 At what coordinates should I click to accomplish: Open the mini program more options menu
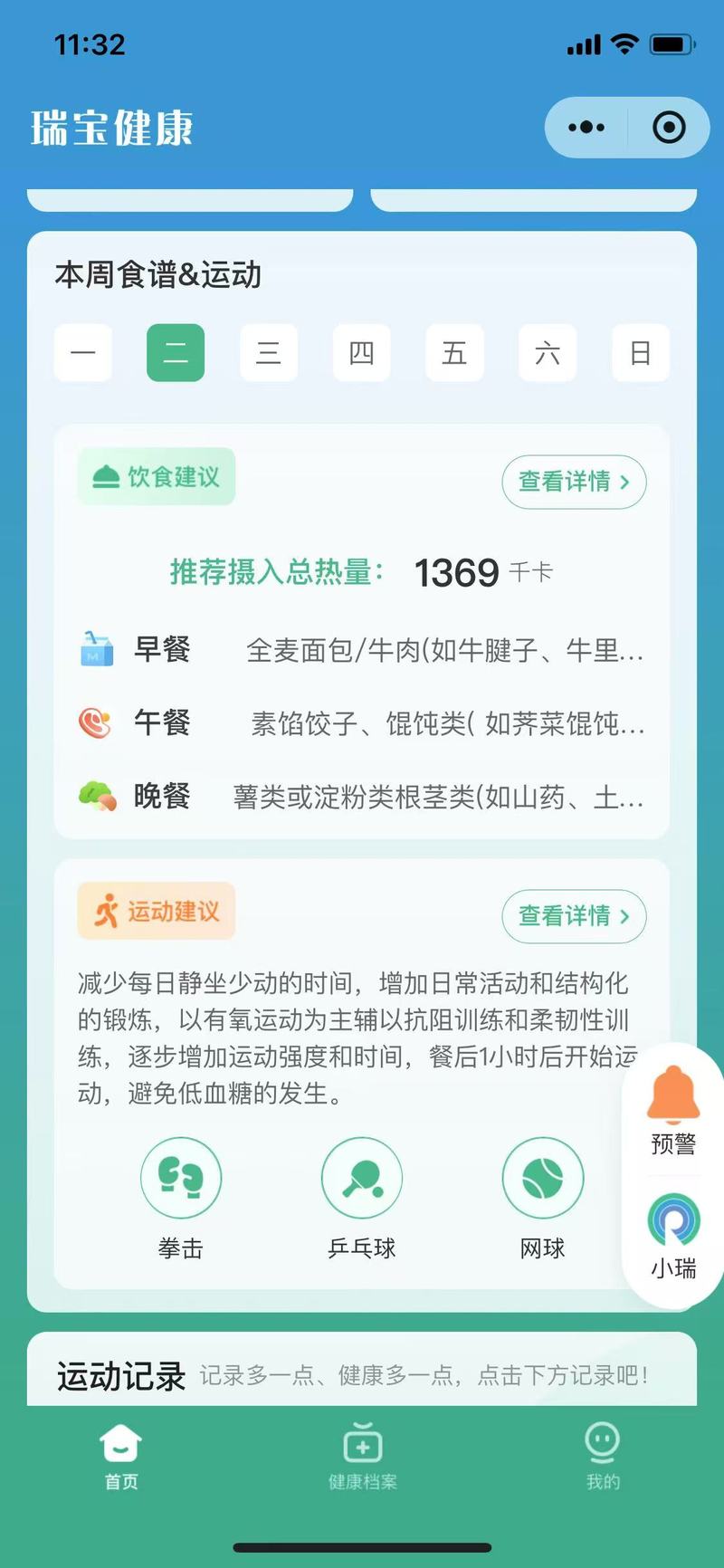coord(586,128)
